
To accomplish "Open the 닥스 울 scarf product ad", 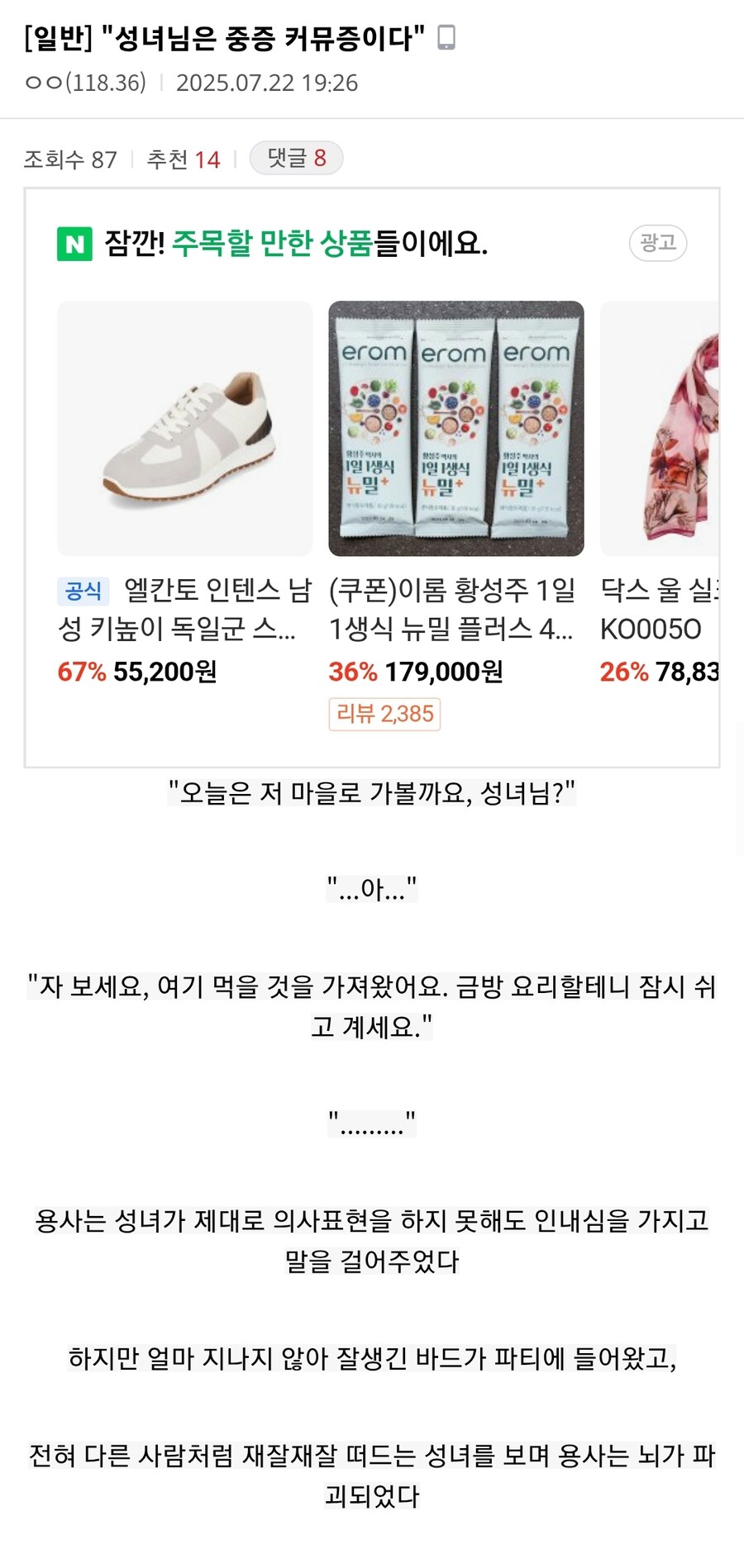I will point(660,429).
